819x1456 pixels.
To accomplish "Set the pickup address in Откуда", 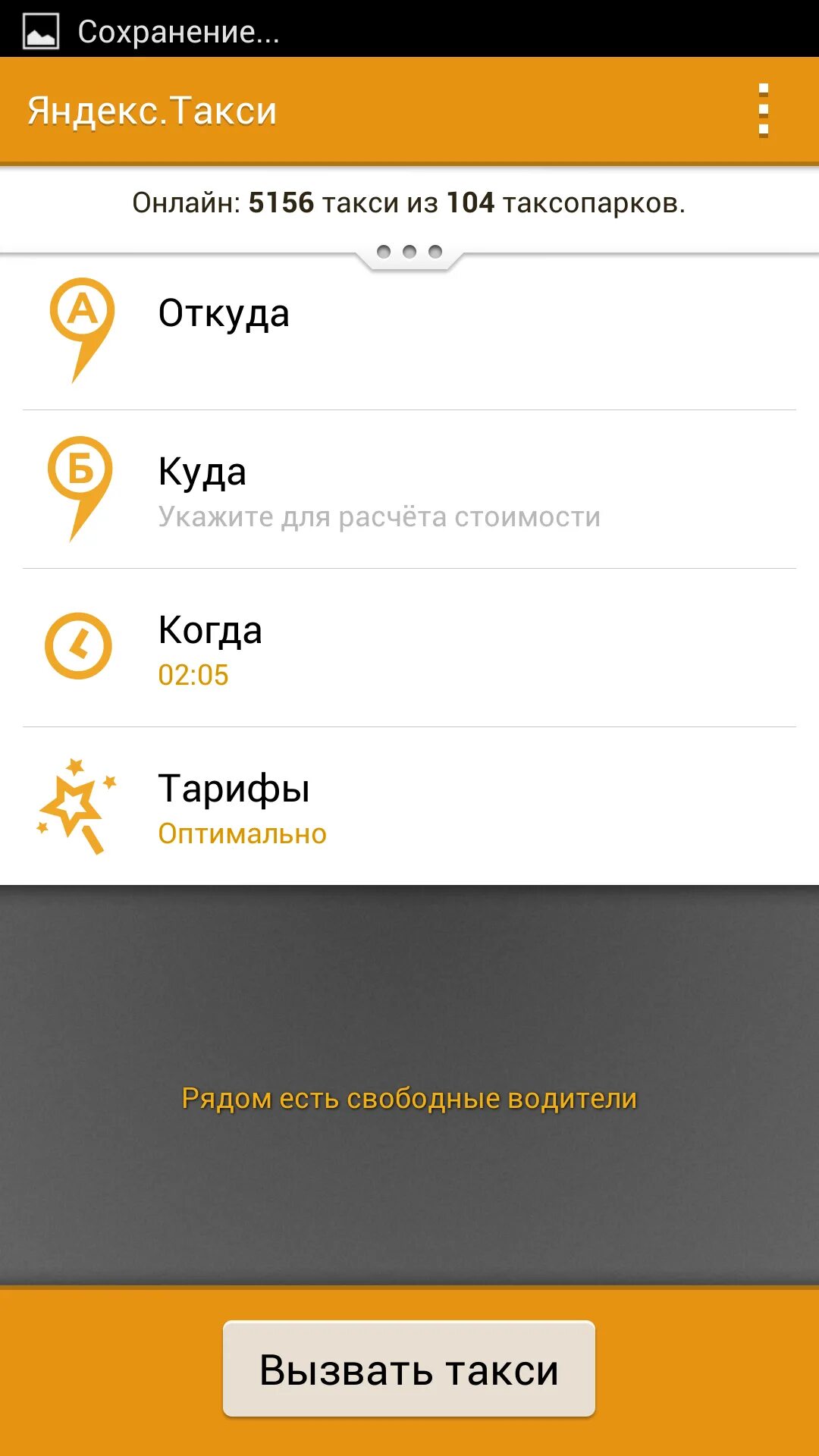I will click(409, 331).
